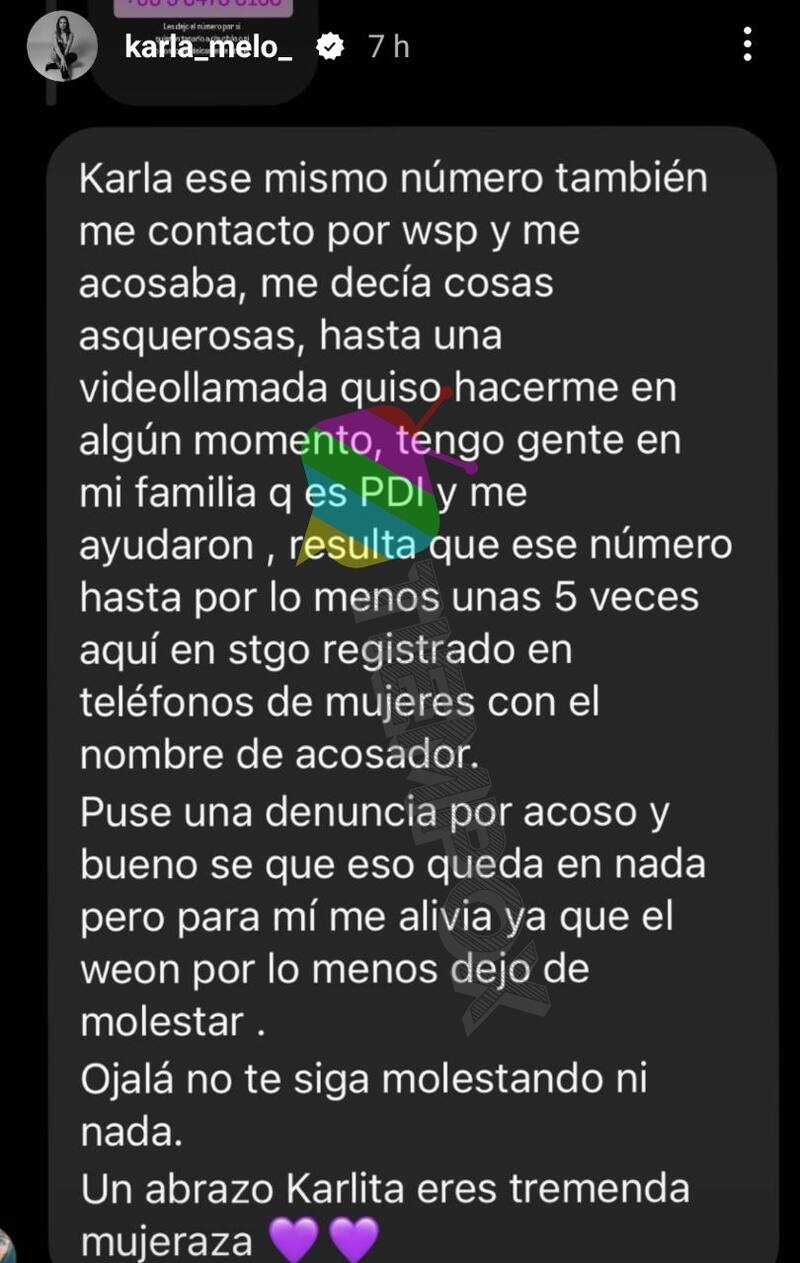The height and width of the screenshot is (1263, 800).
Task: Tap karla_melo_'s profile picture
Action: point(62,48)
